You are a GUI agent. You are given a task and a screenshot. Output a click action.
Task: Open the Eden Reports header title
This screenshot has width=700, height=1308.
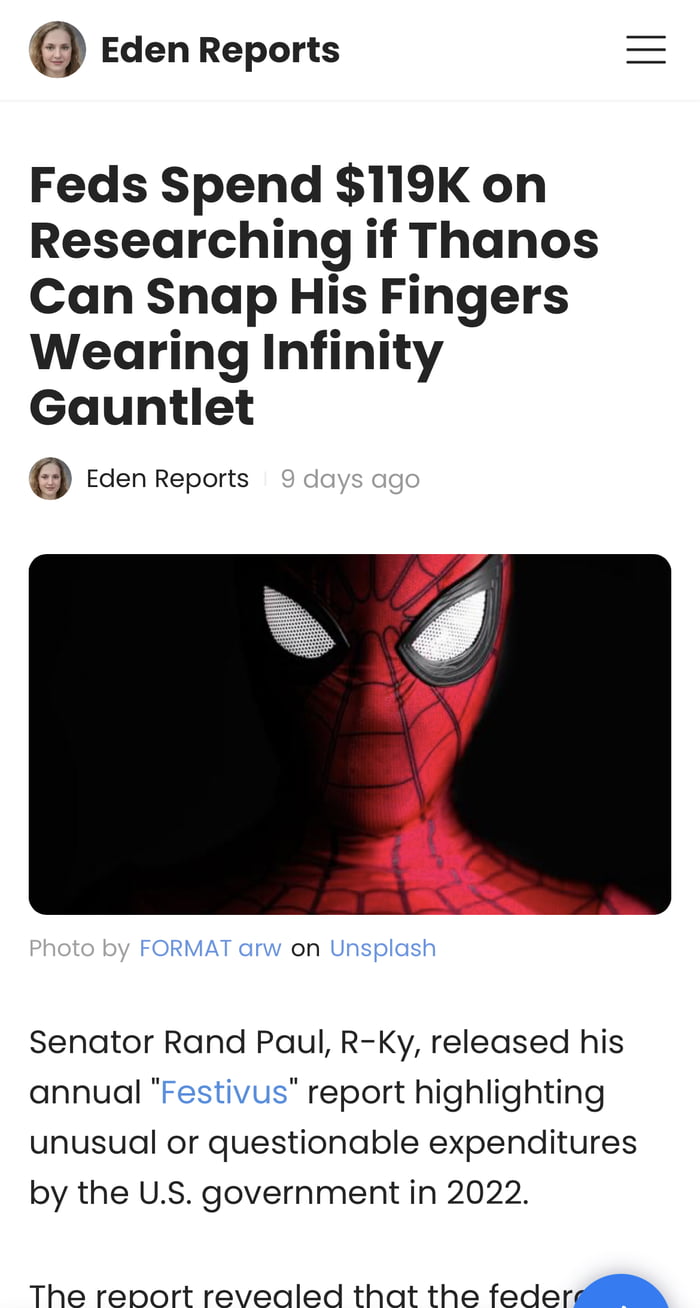pyautogui.click(x=220, y=50)
